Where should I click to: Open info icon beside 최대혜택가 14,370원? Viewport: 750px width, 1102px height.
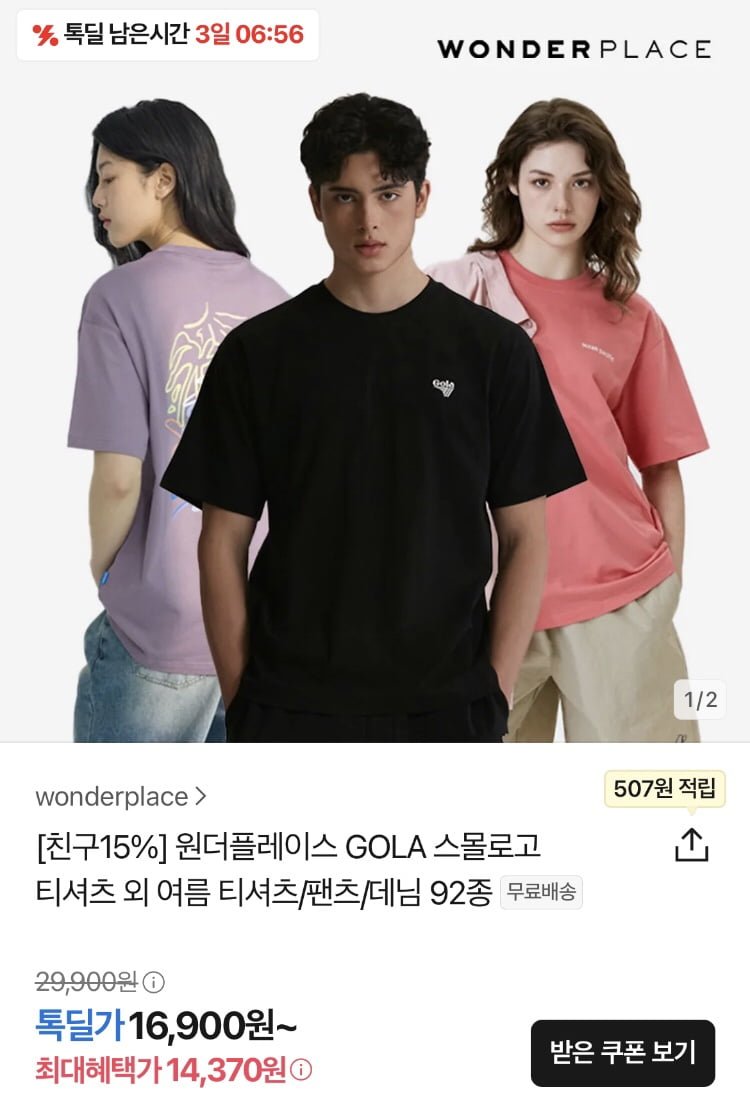pos(301,1071)
